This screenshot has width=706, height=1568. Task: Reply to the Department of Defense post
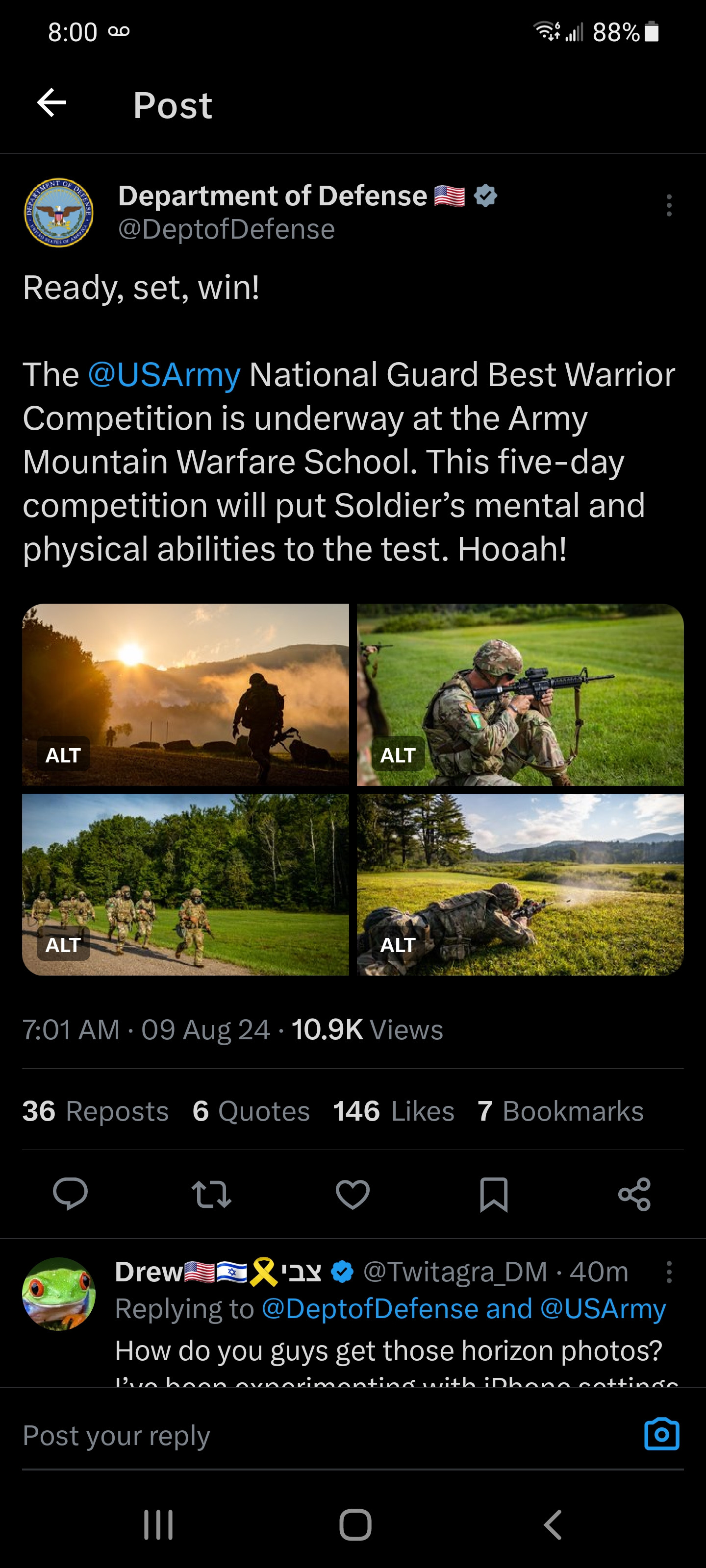click(x=70, y=1194)
